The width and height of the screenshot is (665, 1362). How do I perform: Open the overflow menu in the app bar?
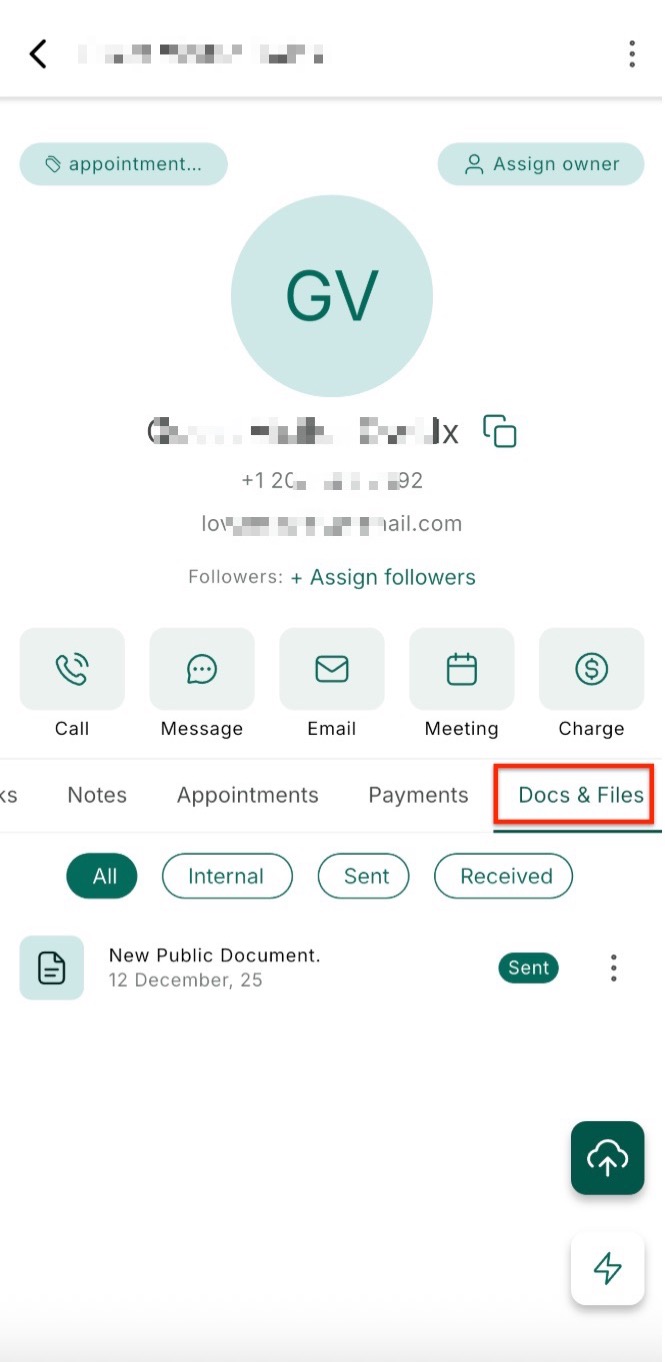[631, 54]
